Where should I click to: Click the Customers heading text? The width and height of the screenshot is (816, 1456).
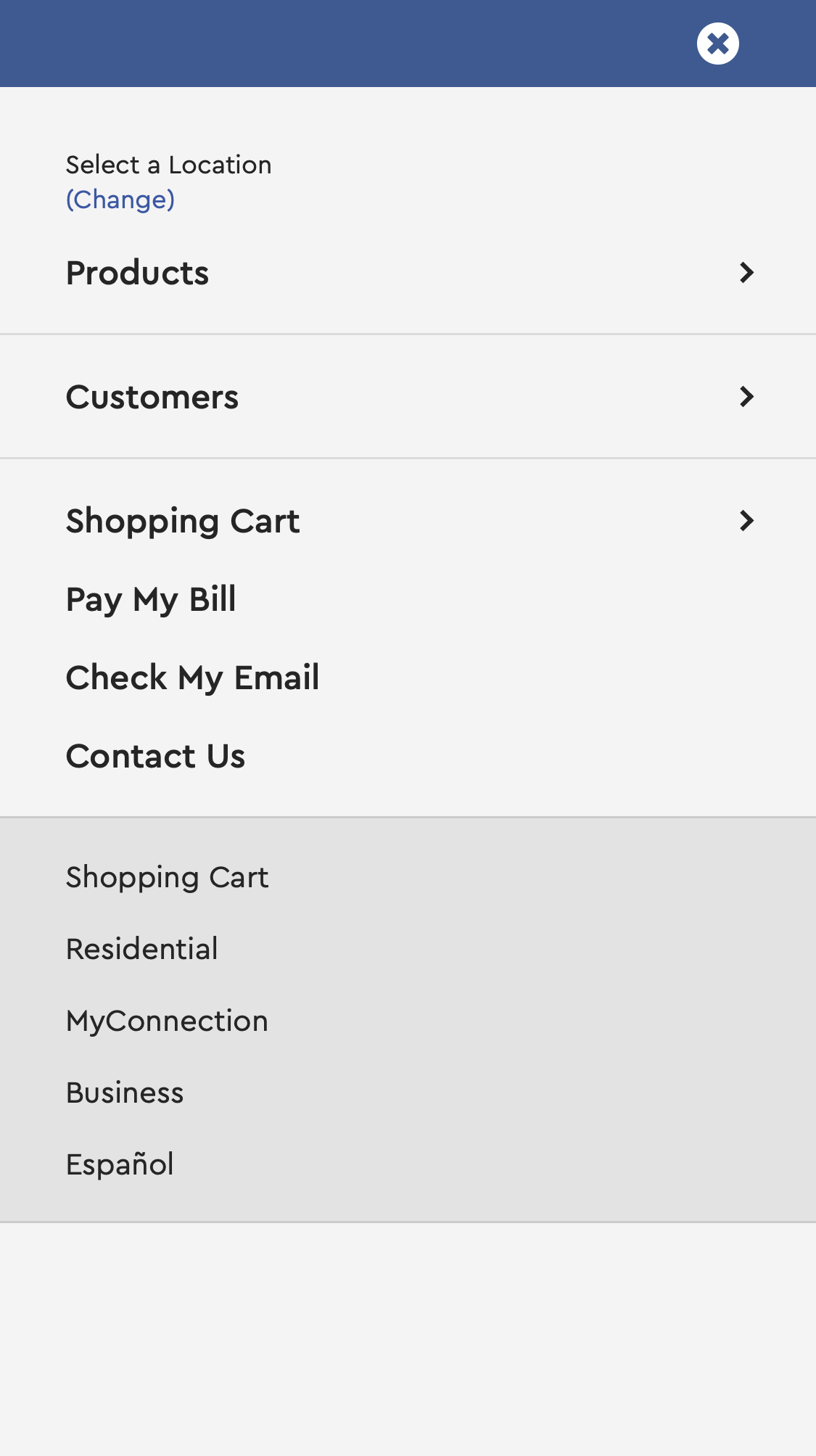point(152,396)
